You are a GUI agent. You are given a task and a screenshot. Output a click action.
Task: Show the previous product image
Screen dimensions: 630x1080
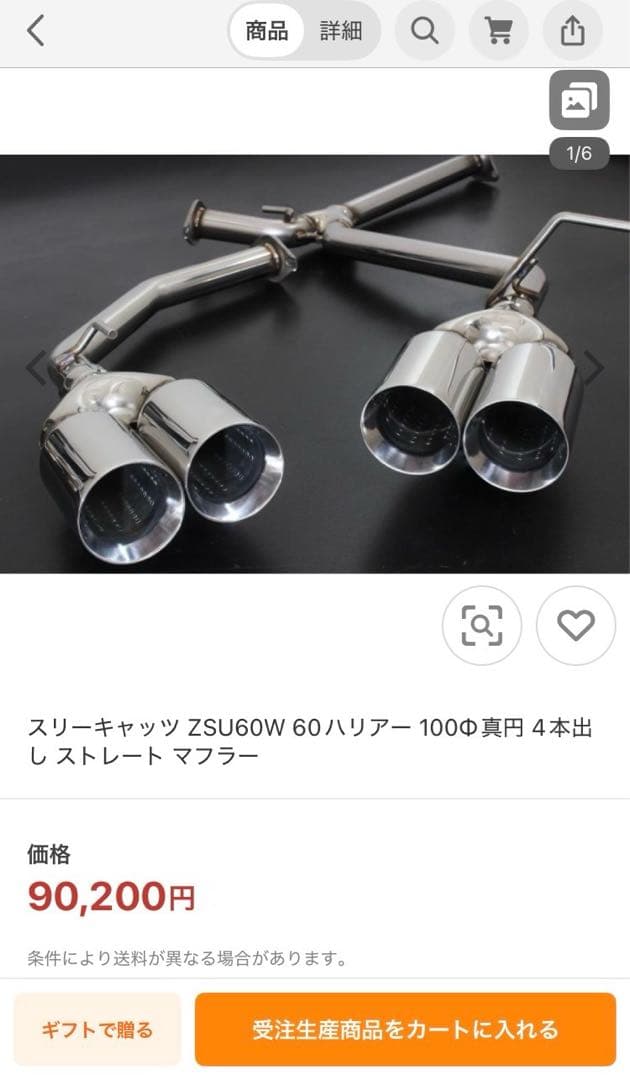35,368
